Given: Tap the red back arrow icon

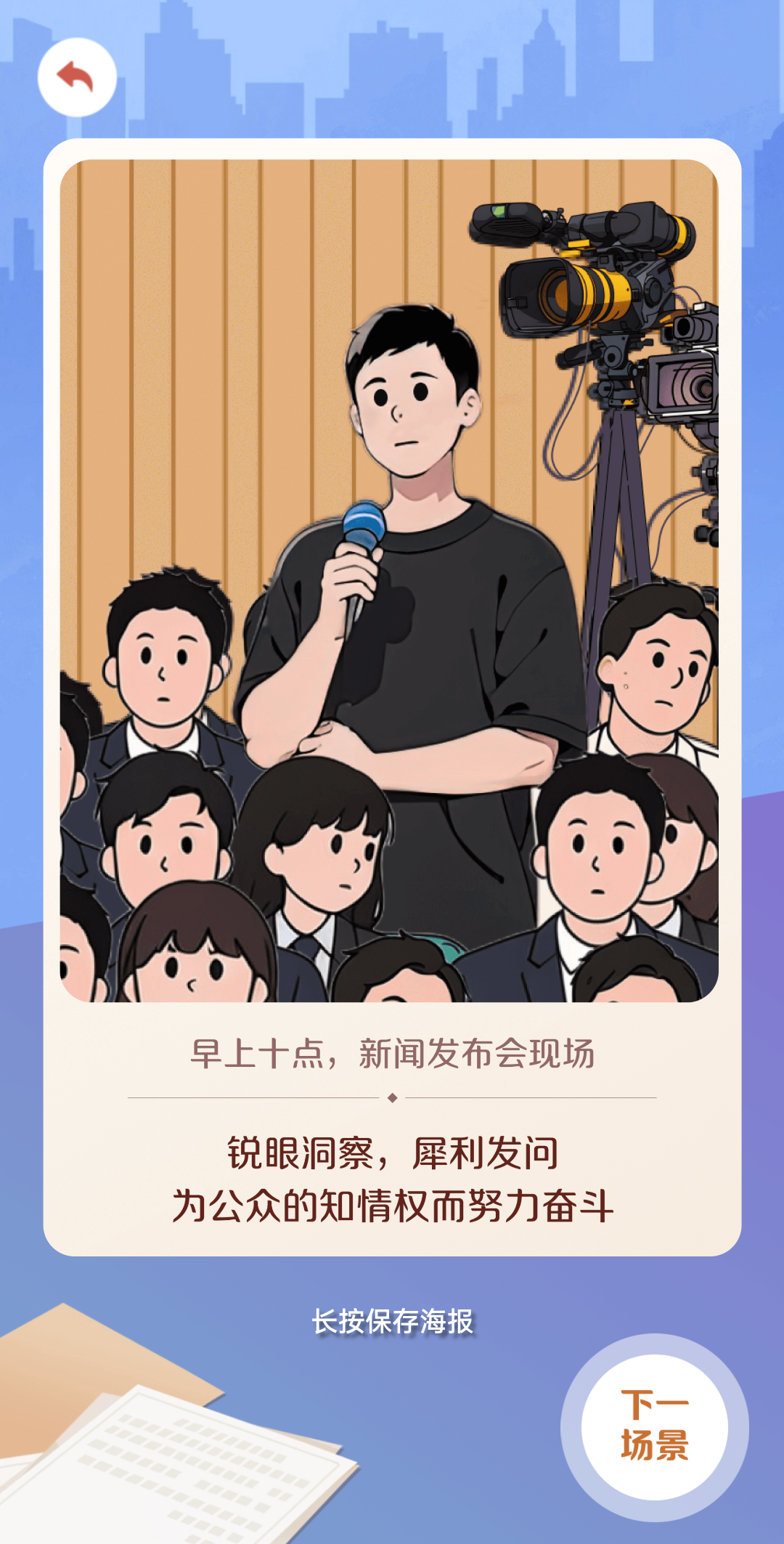Looking at the screenshot, I should point(77,77).
